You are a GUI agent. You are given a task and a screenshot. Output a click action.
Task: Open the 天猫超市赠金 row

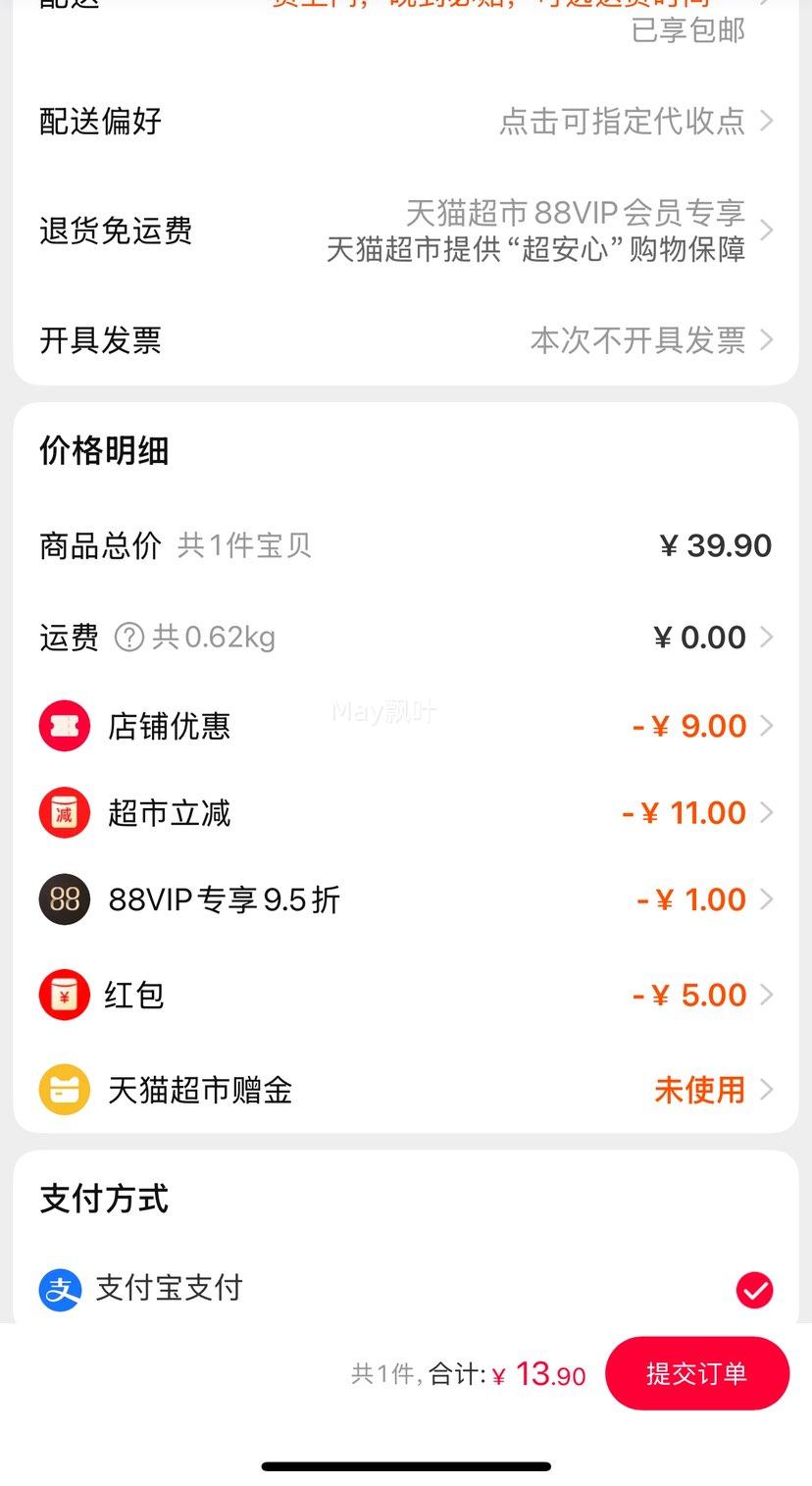406,1090
